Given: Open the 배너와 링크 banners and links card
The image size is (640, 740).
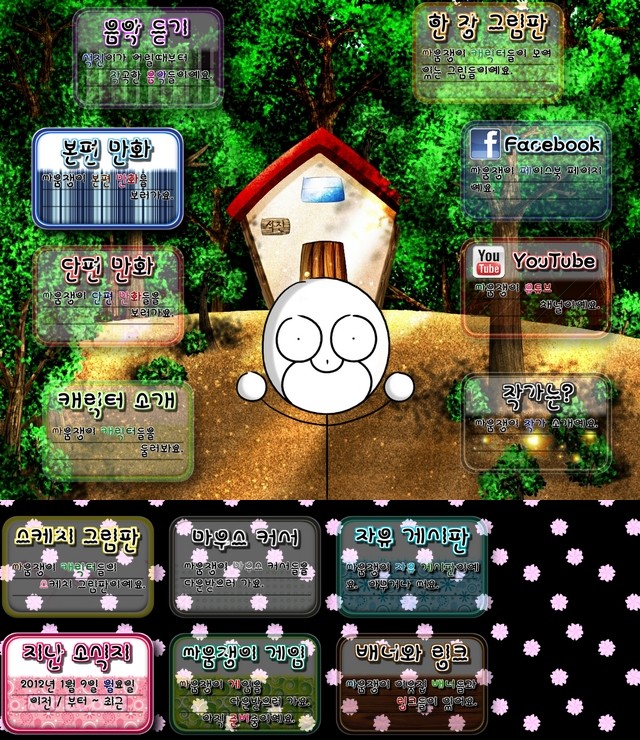Looking at the screenshot, I should click(412, 682).
